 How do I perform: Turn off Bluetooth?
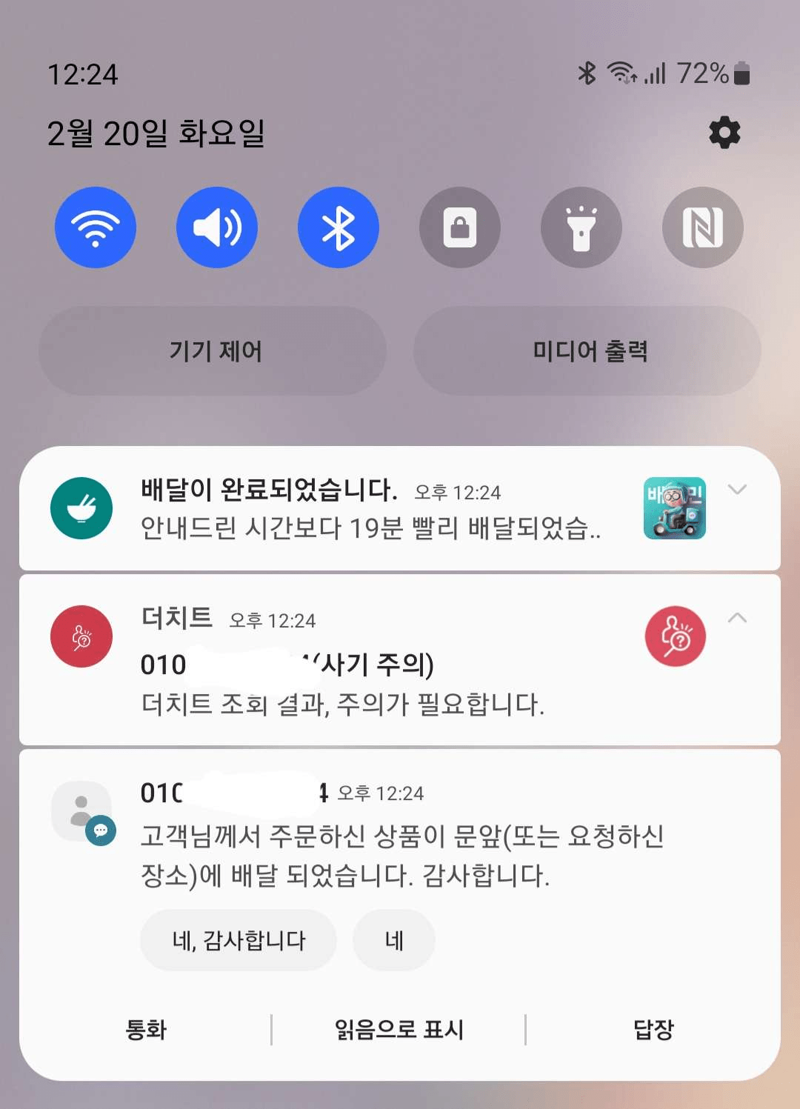(338, 228)
